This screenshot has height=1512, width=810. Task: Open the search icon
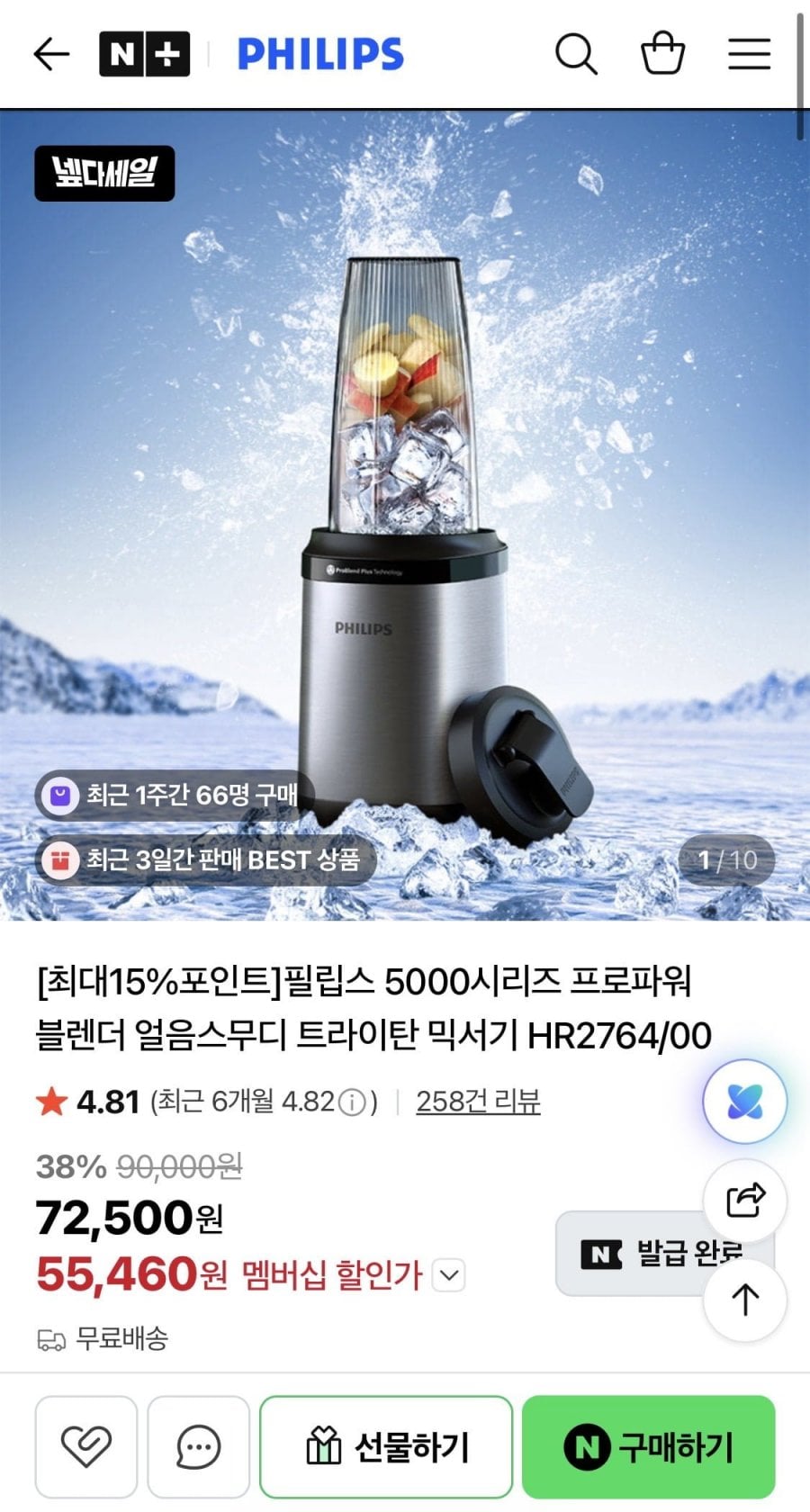click(x=576, y=54)
